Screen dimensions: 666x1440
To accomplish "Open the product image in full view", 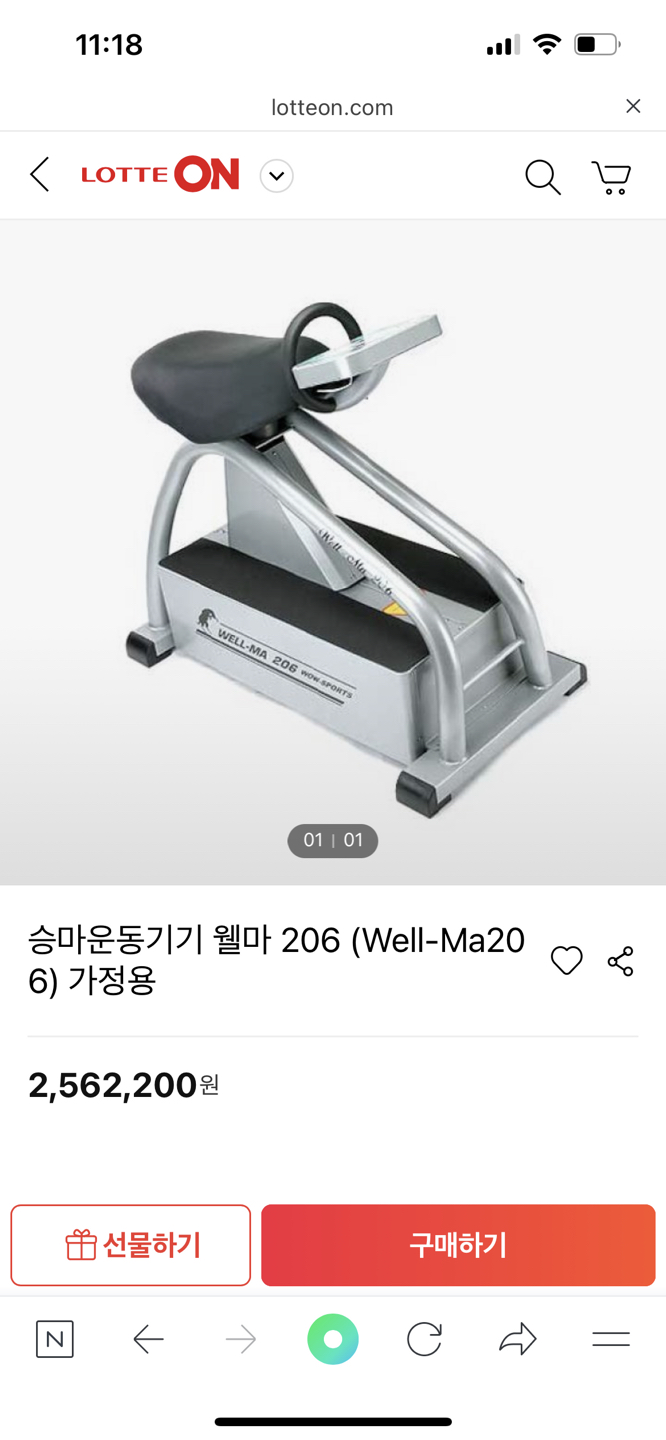I will (x=333, y=550).
